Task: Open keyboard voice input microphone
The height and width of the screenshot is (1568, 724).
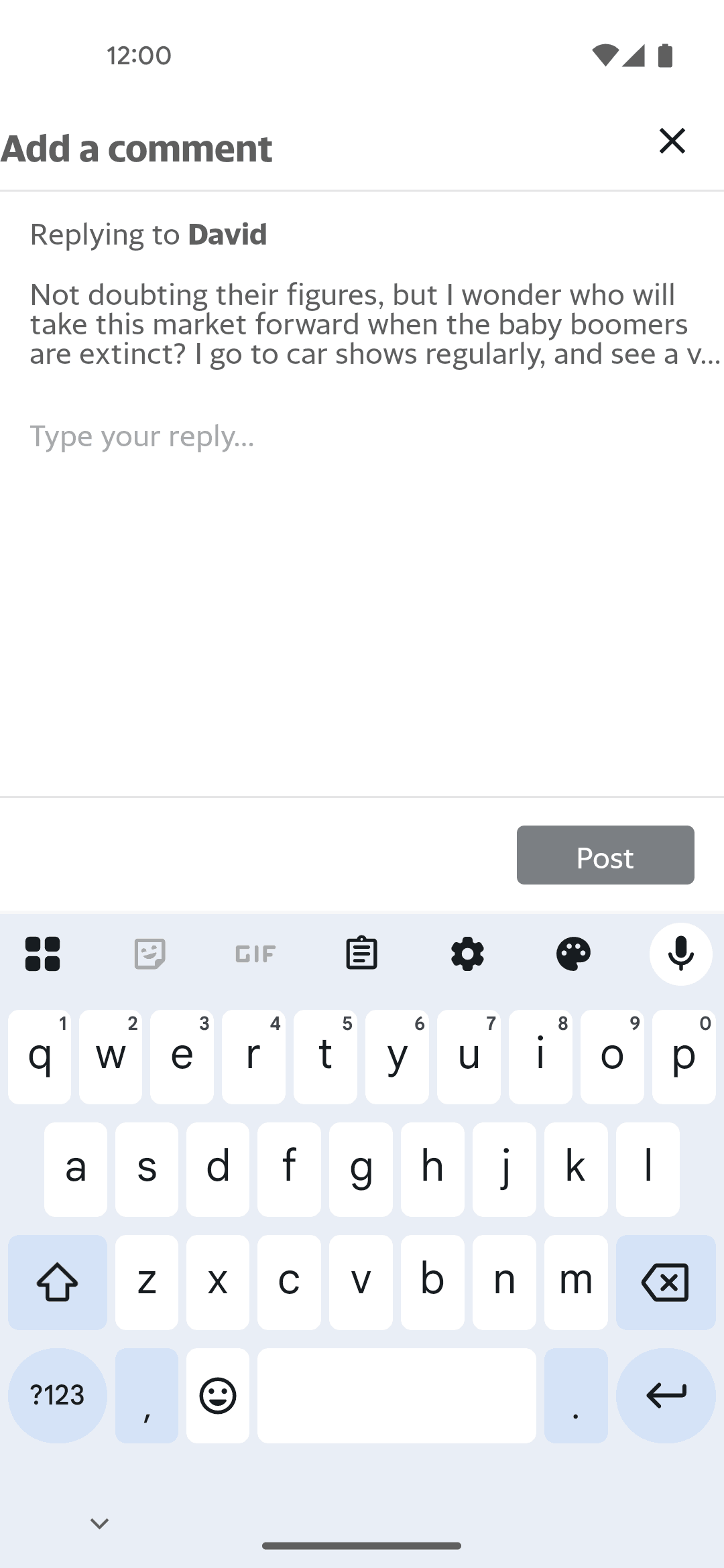Action: 680,954
